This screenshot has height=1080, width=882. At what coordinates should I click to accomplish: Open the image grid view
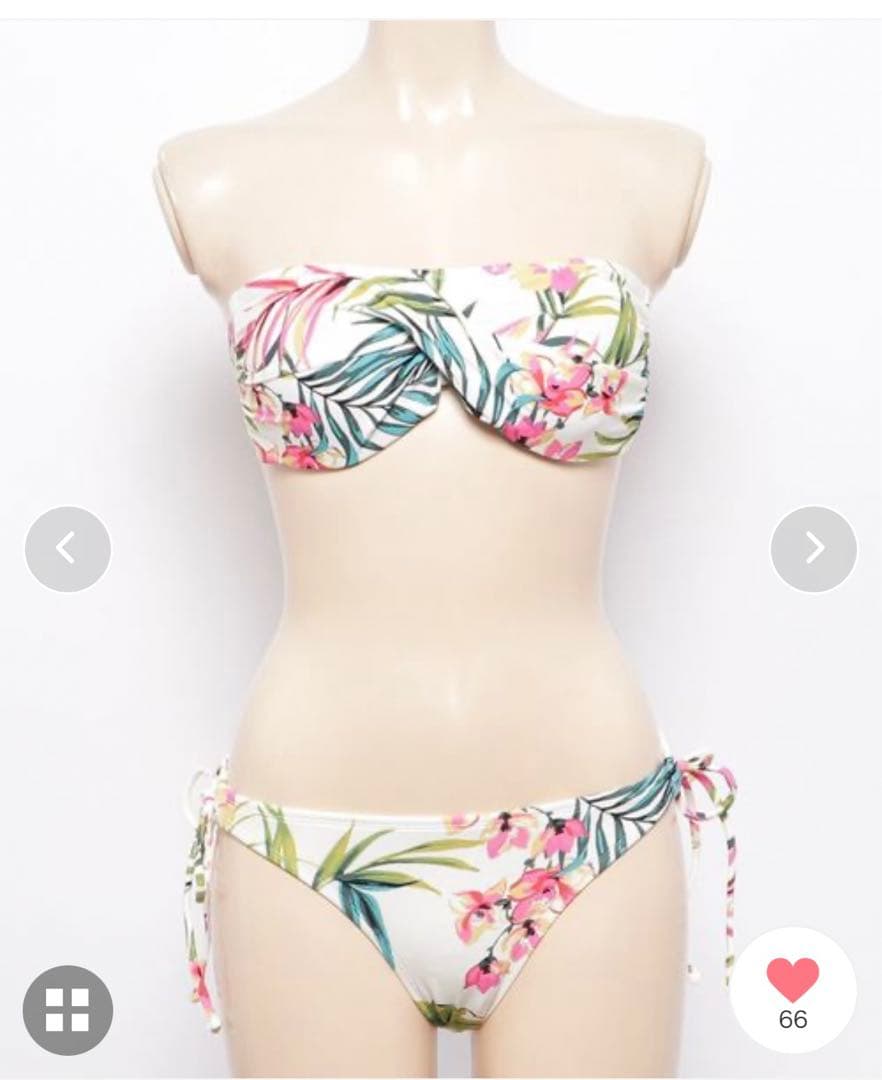[67, 1009]
